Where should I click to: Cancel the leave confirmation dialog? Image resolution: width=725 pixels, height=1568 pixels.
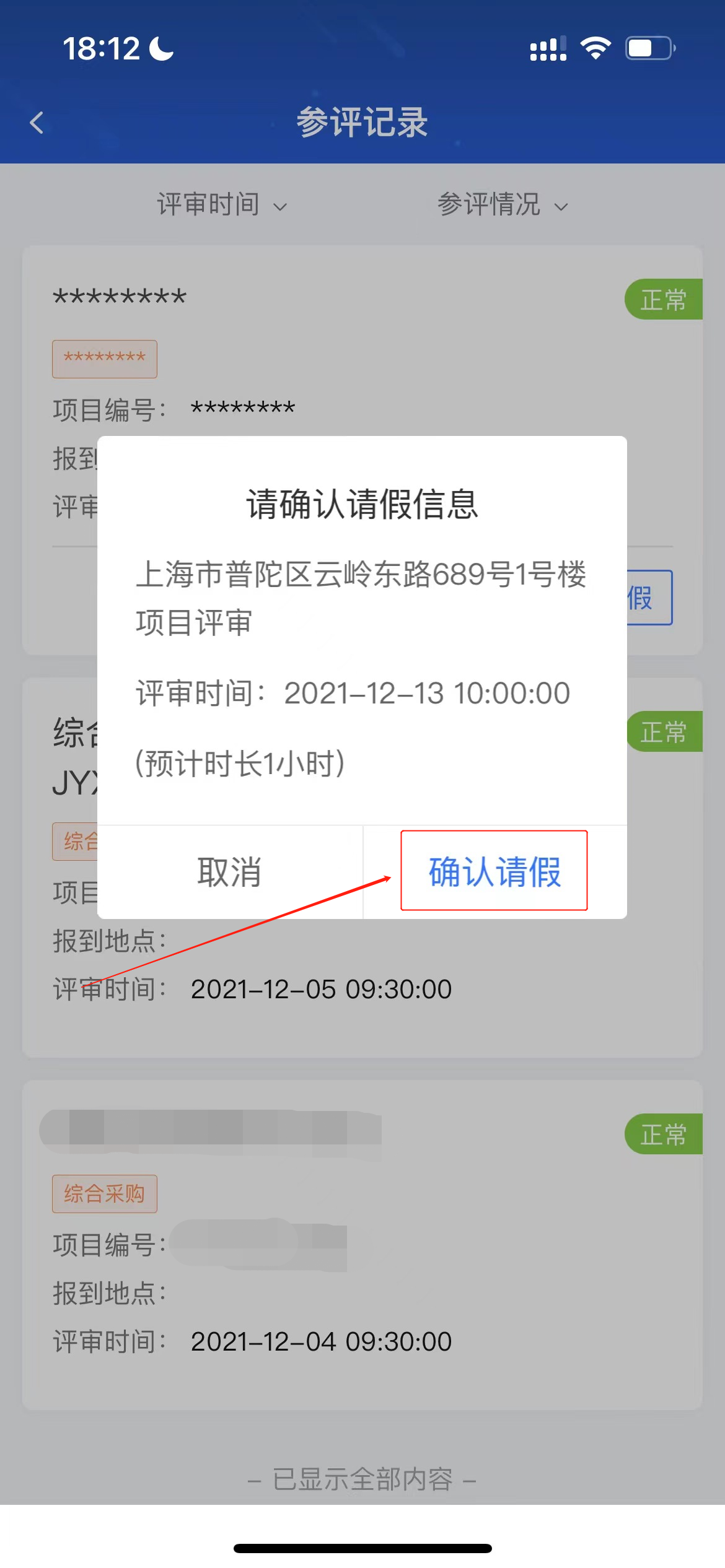click(229, 872)
